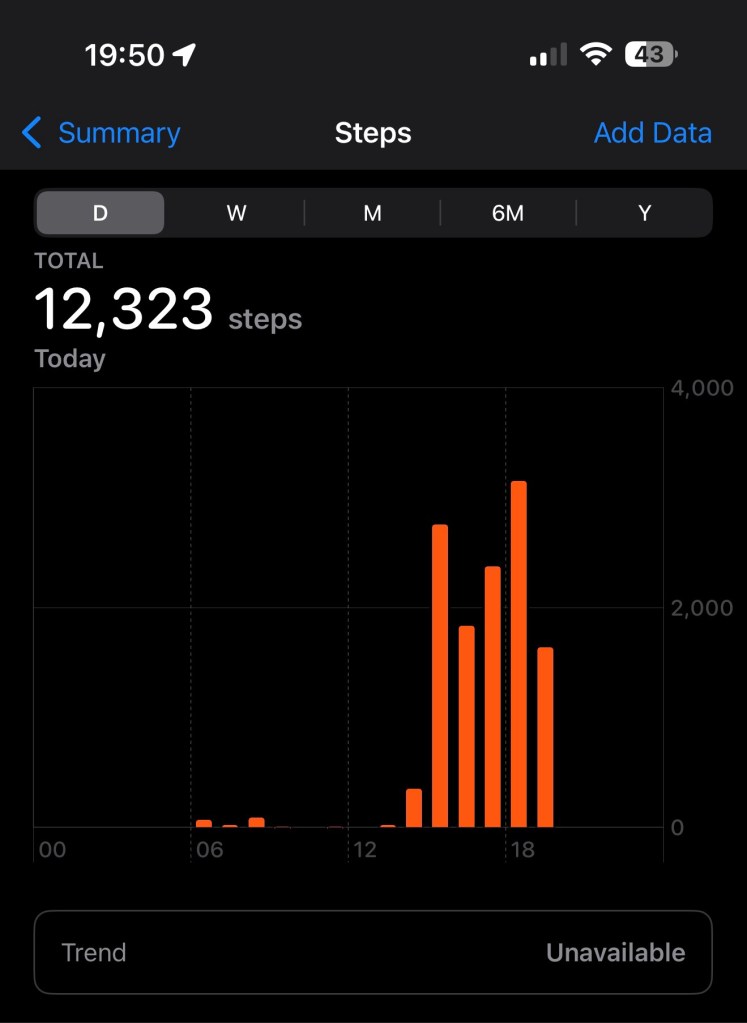The image size is (747, 1023).
Task: Switch to the Y yearly view
Action: click(x=645, y=213)
